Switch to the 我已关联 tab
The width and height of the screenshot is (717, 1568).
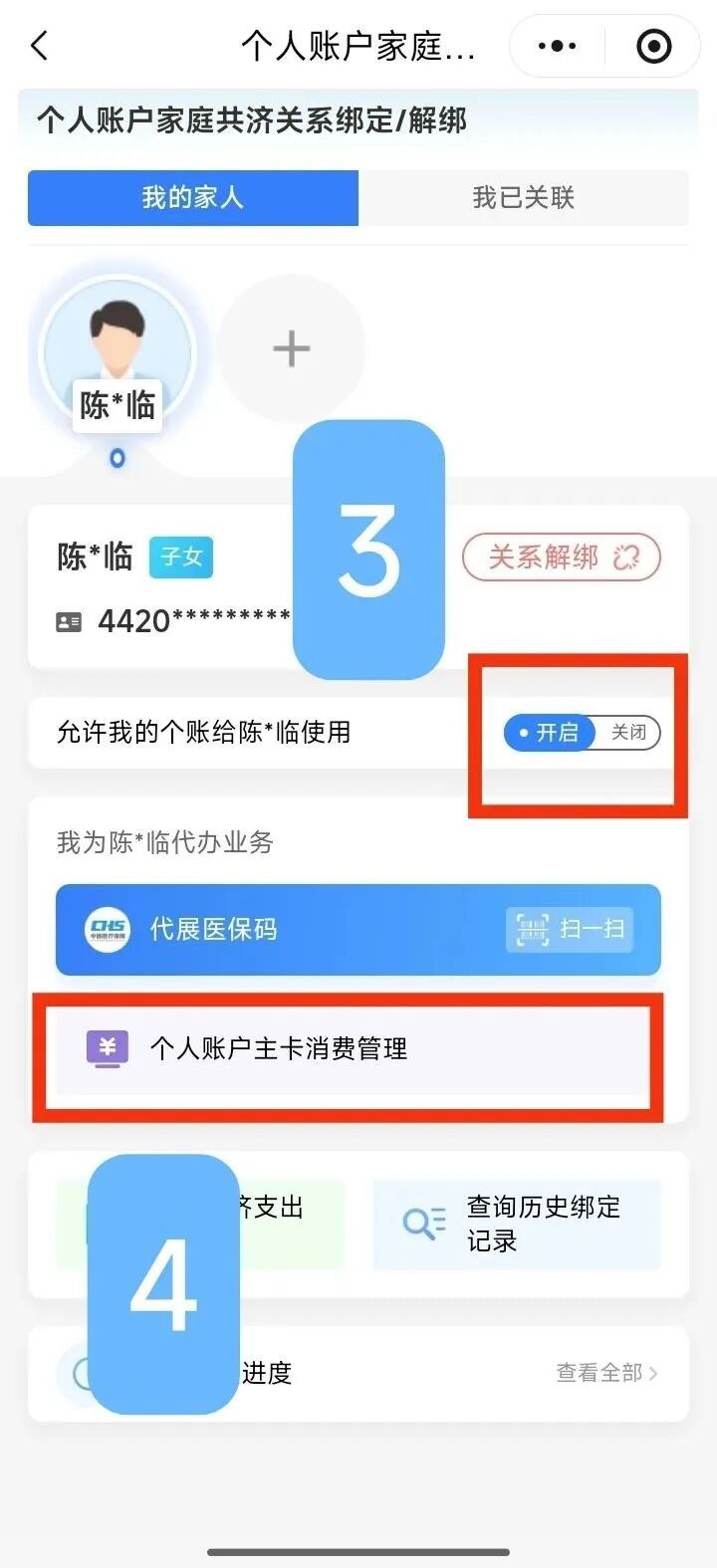[x=523, y=197]
